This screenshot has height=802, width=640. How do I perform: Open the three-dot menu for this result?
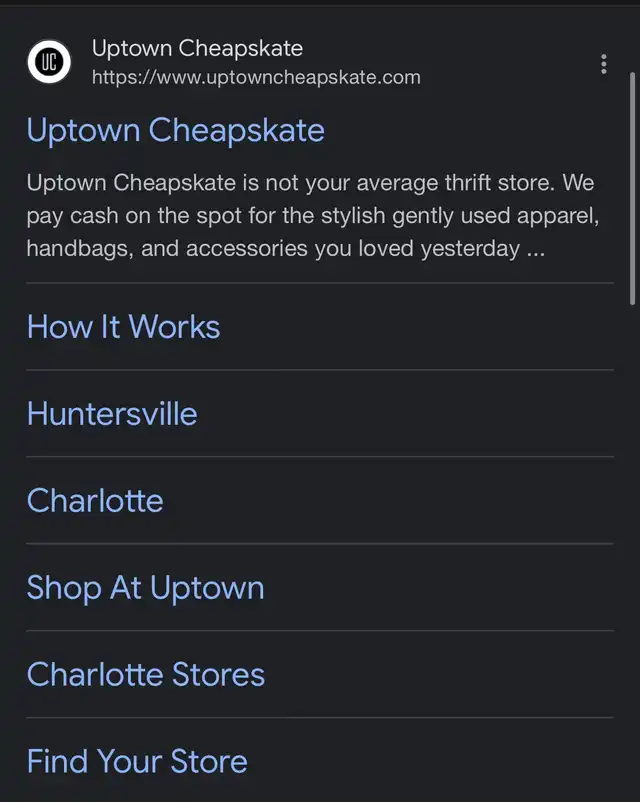(x=603, y=64)
